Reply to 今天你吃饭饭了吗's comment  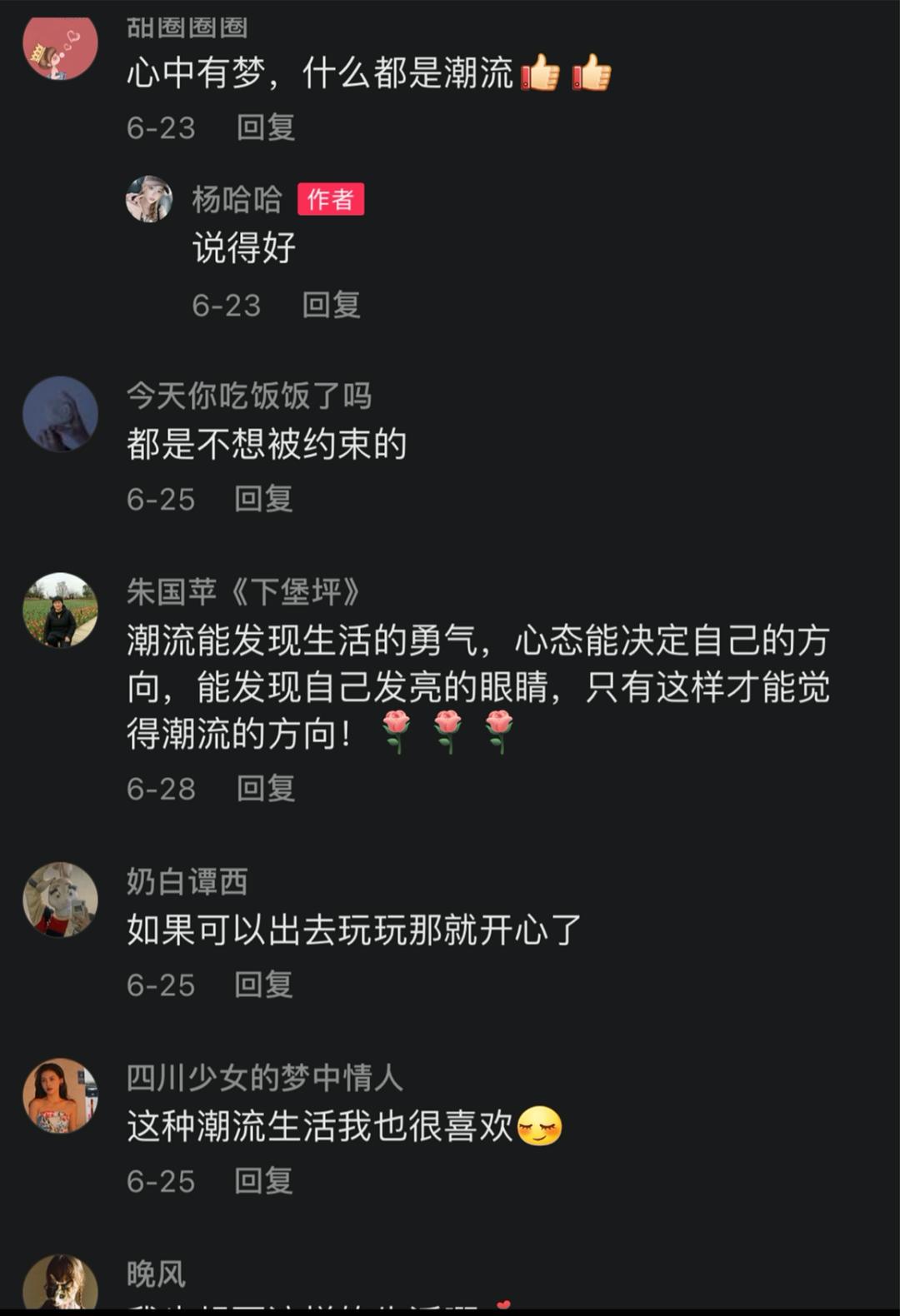[263, 499]
